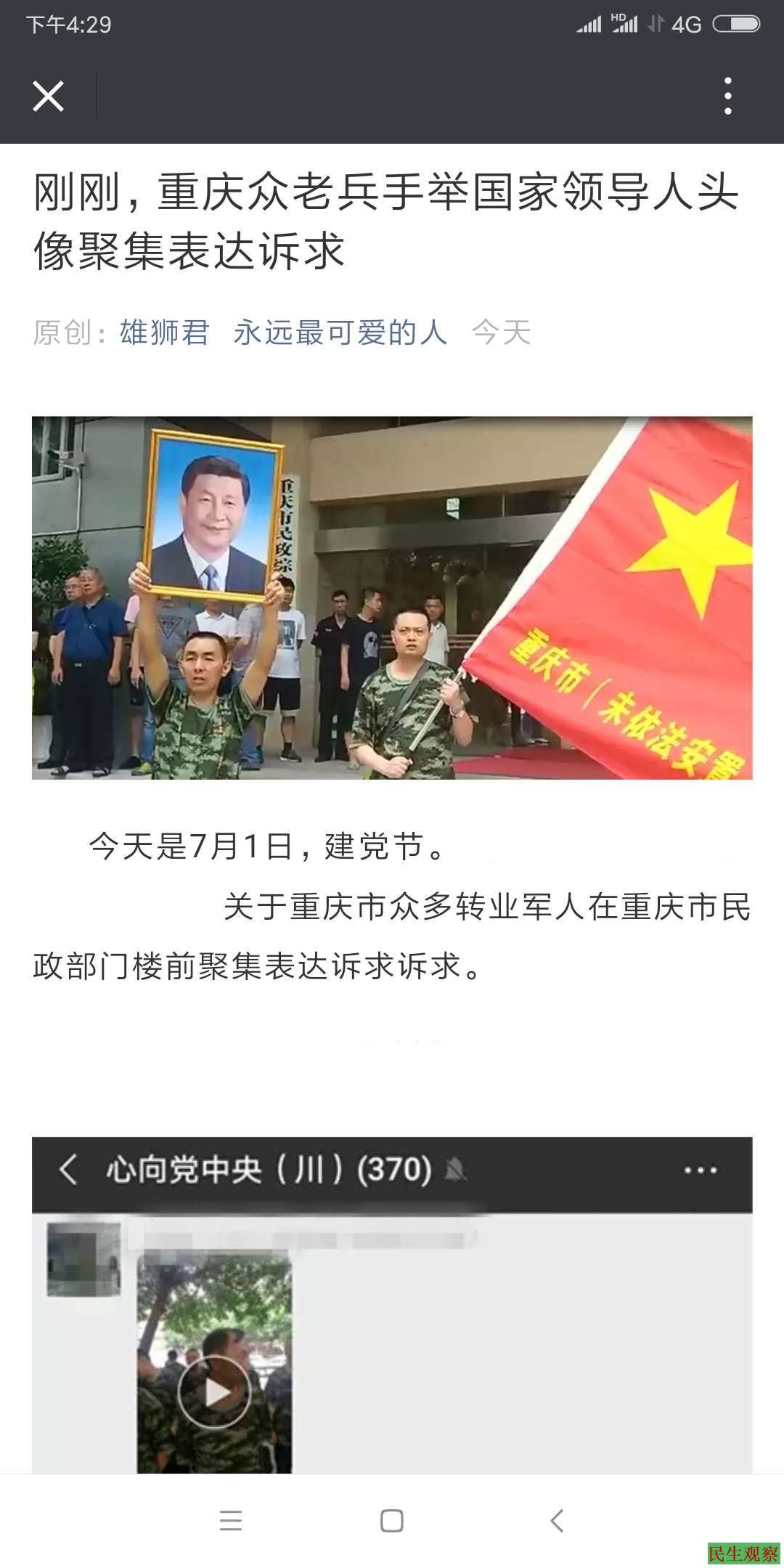The image size is (784, 1568).
Task: Open the 心向党中央 chat screenshot image
Action: [392, 1307]
